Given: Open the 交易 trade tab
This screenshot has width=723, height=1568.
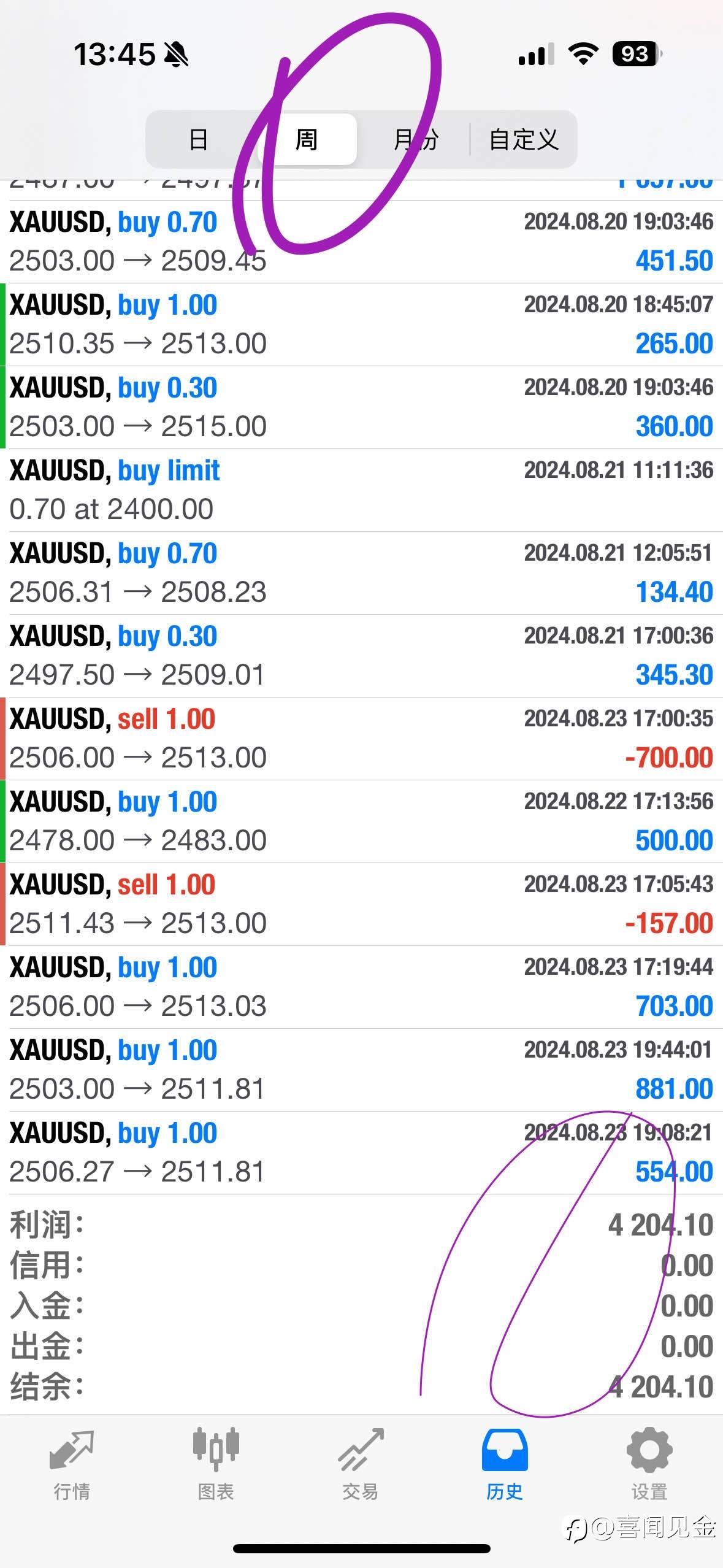Looking at the screenshot, I should 361,1465.
